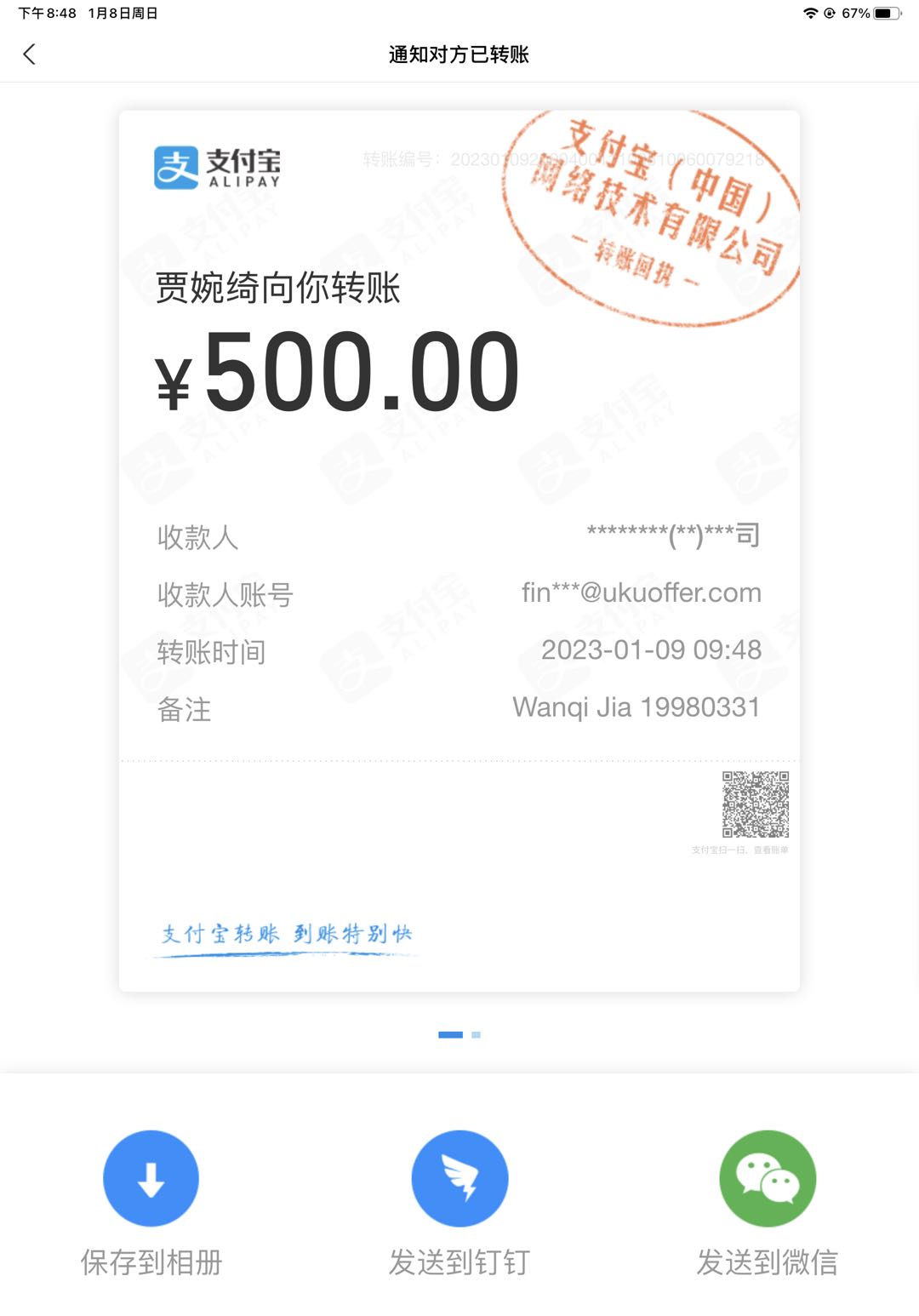Image resolution: width=919 pixels, height=1316 pixels.
Task: Send the receipt to DingTalk (发送到钉钉)
Action: (x=459, y=1178)
